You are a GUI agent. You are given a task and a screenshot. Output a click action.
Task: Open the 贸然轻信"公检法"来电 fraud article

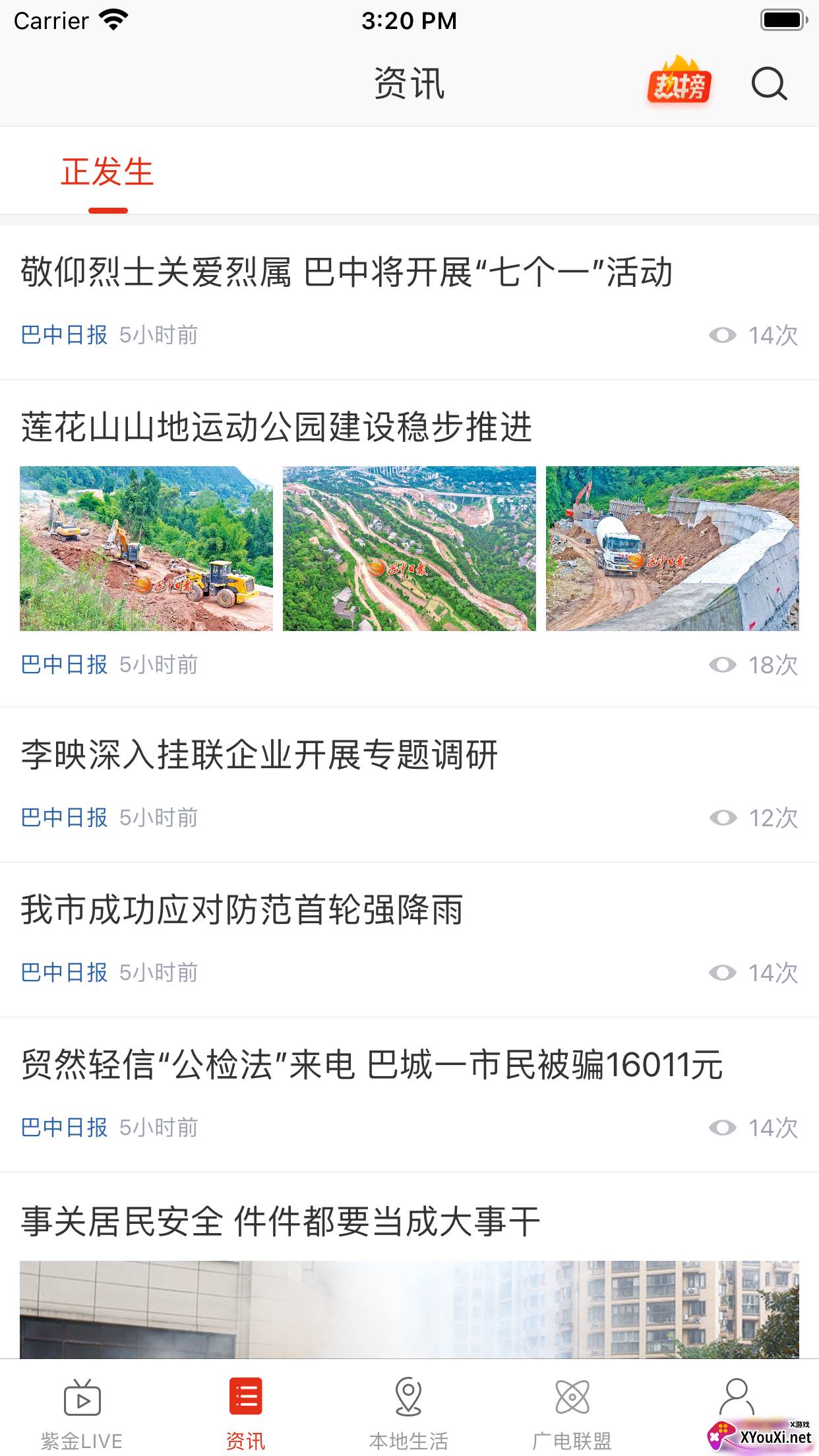pyautogui.click(x=372, y=1065)
